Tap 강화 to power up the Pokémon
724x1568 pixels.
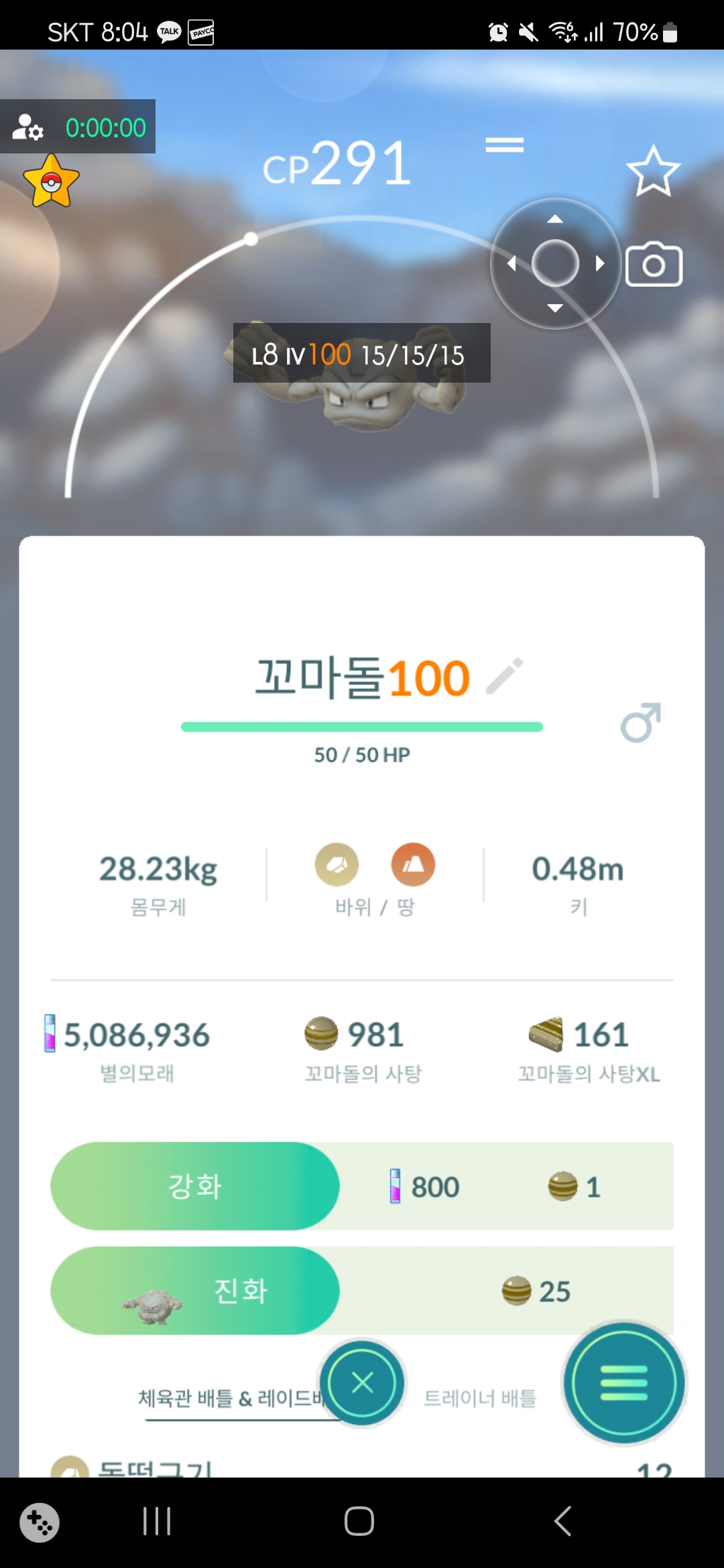pyautogui.click(x=194, y=1186)
